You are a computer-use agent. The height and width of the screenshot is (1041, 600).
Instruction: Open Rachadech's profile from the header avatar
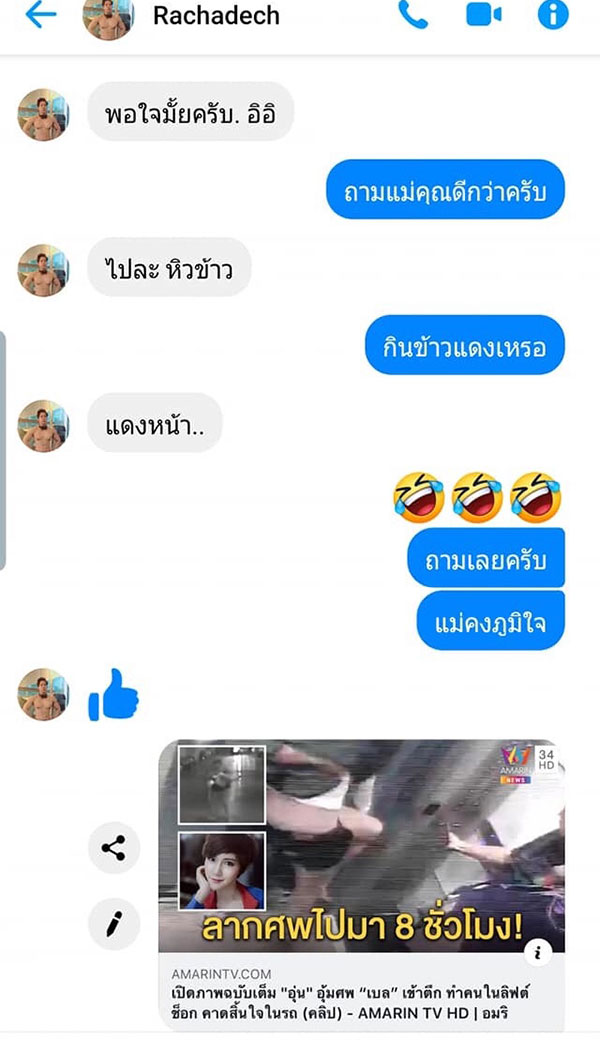coord(107,17)
